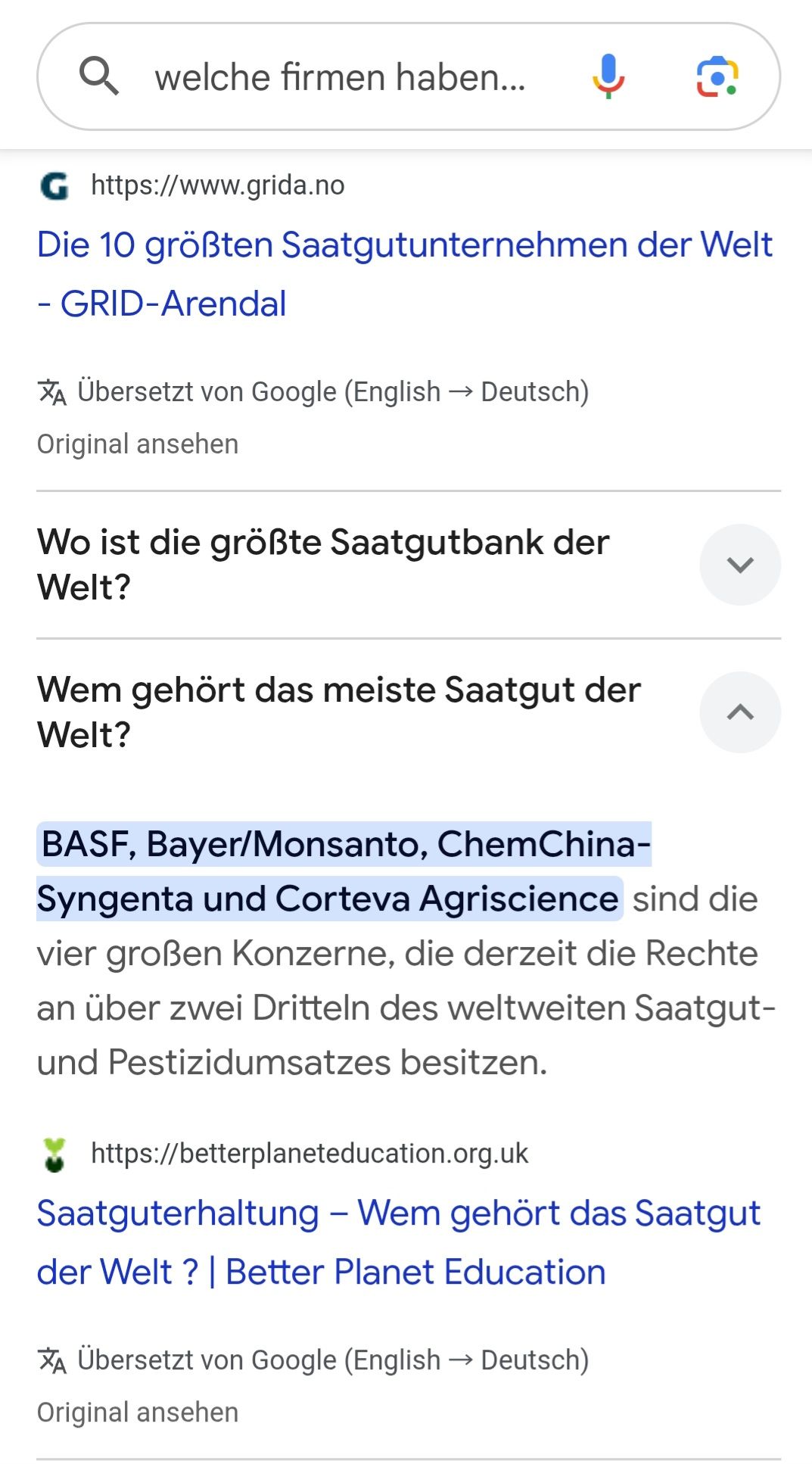Collapse 'Wem gehört das meiste Saatgut der Welt?'
The width and height of the screenshot is (812, 1464).
click(x=739, y=712)
